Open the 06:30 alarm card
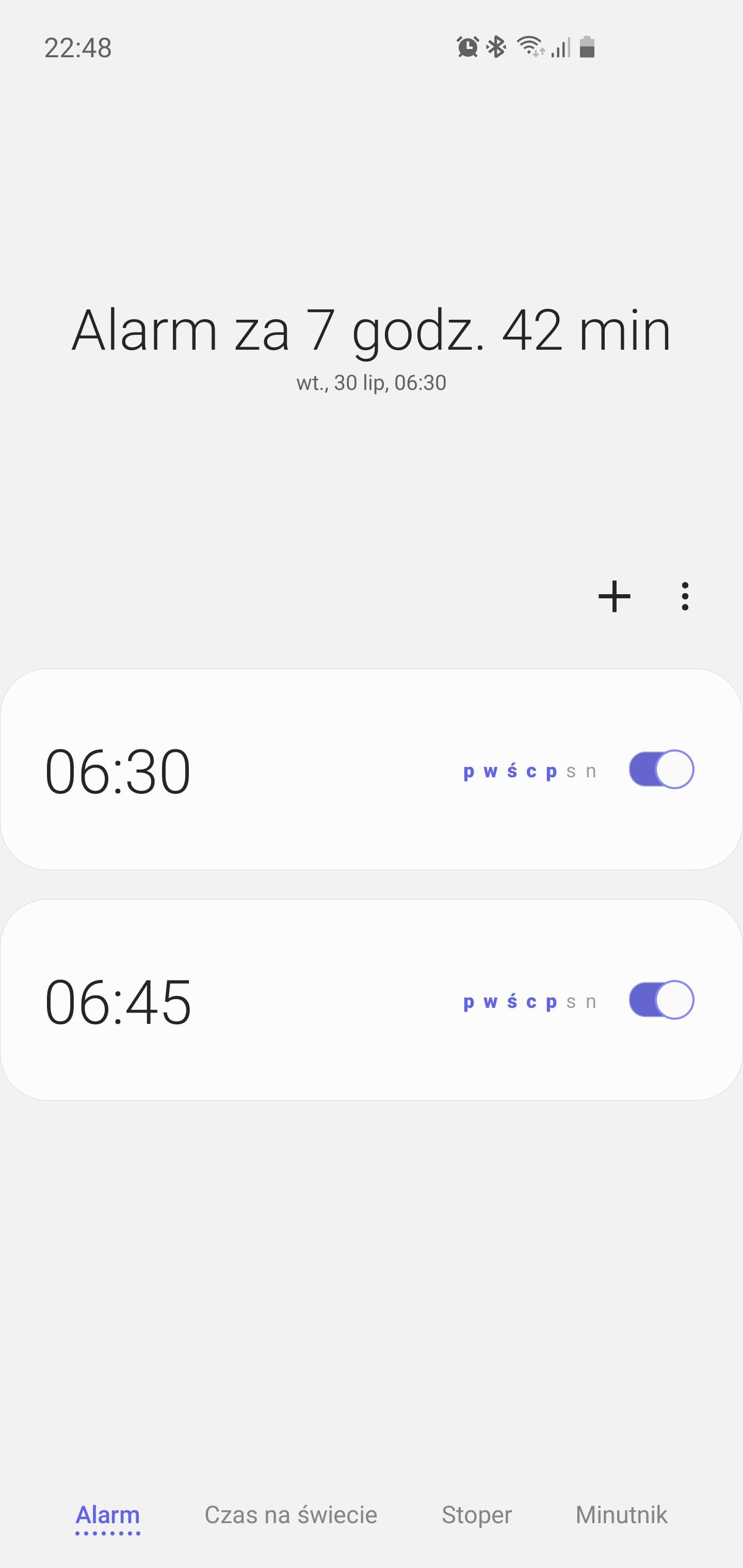Viewport: 743px width, 1568px height. (372, 770)
